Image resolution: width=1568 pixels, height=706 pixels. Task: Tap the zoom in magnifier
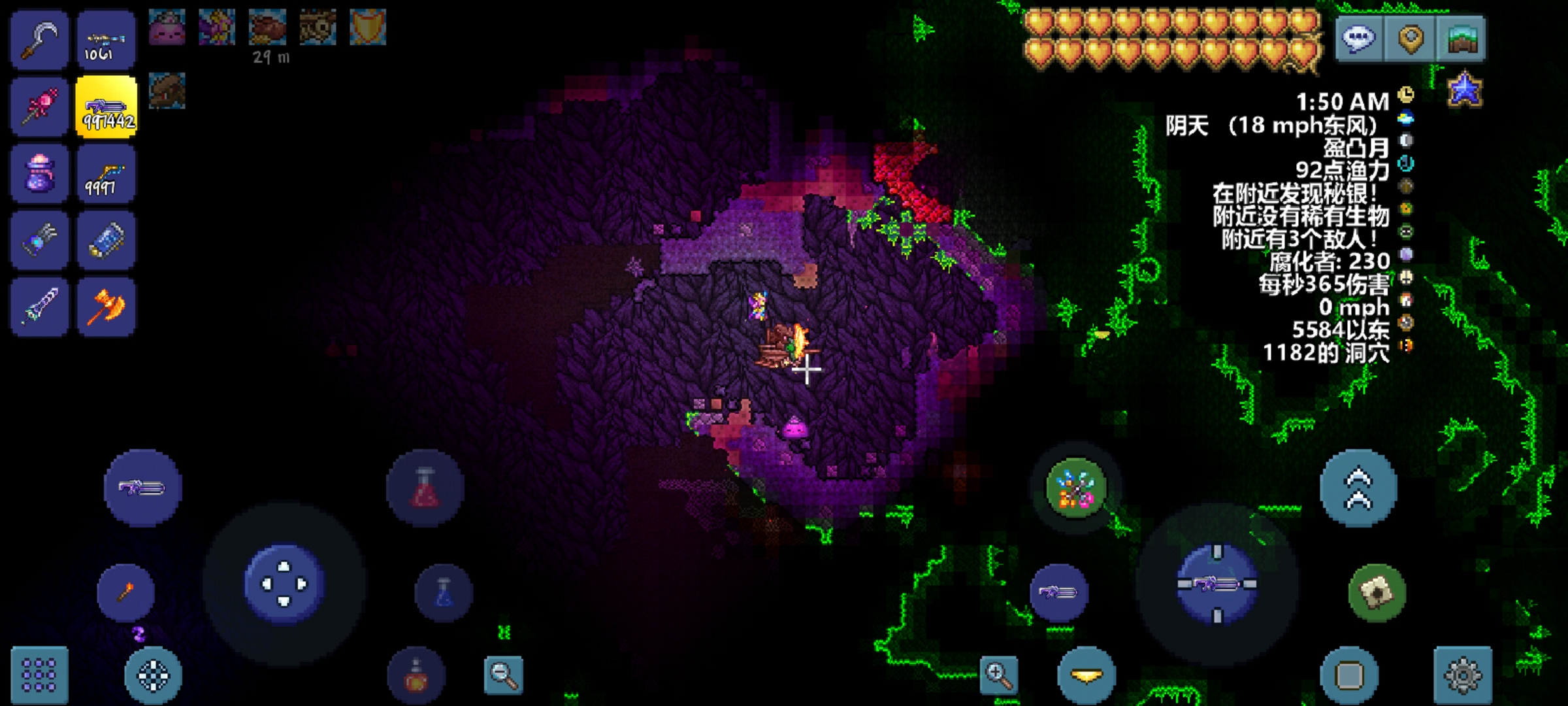pyautogui.click(x=999, y=675)
